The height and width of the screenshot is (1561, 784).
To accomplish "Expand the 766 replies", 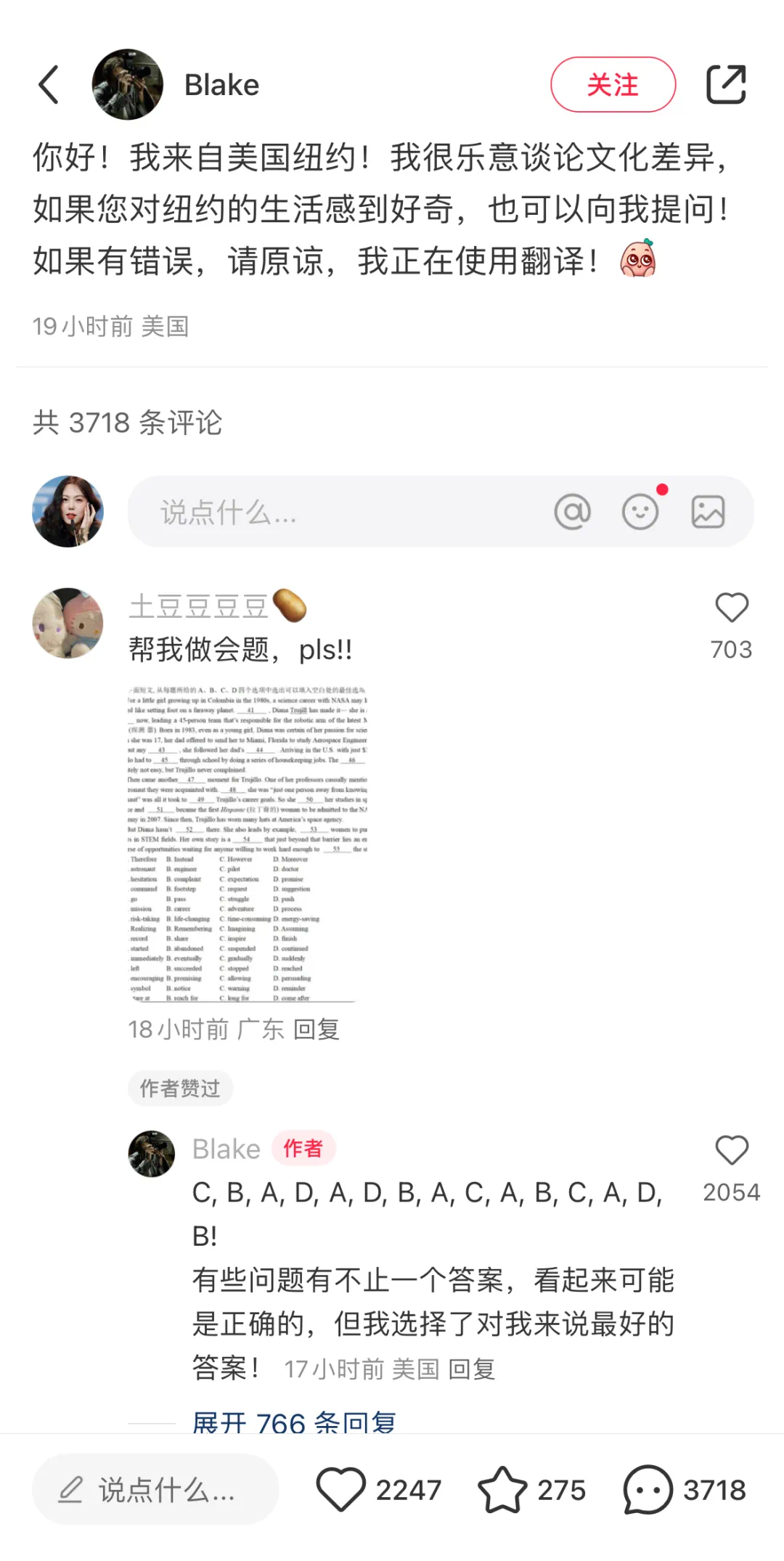I will point(294,1422).
